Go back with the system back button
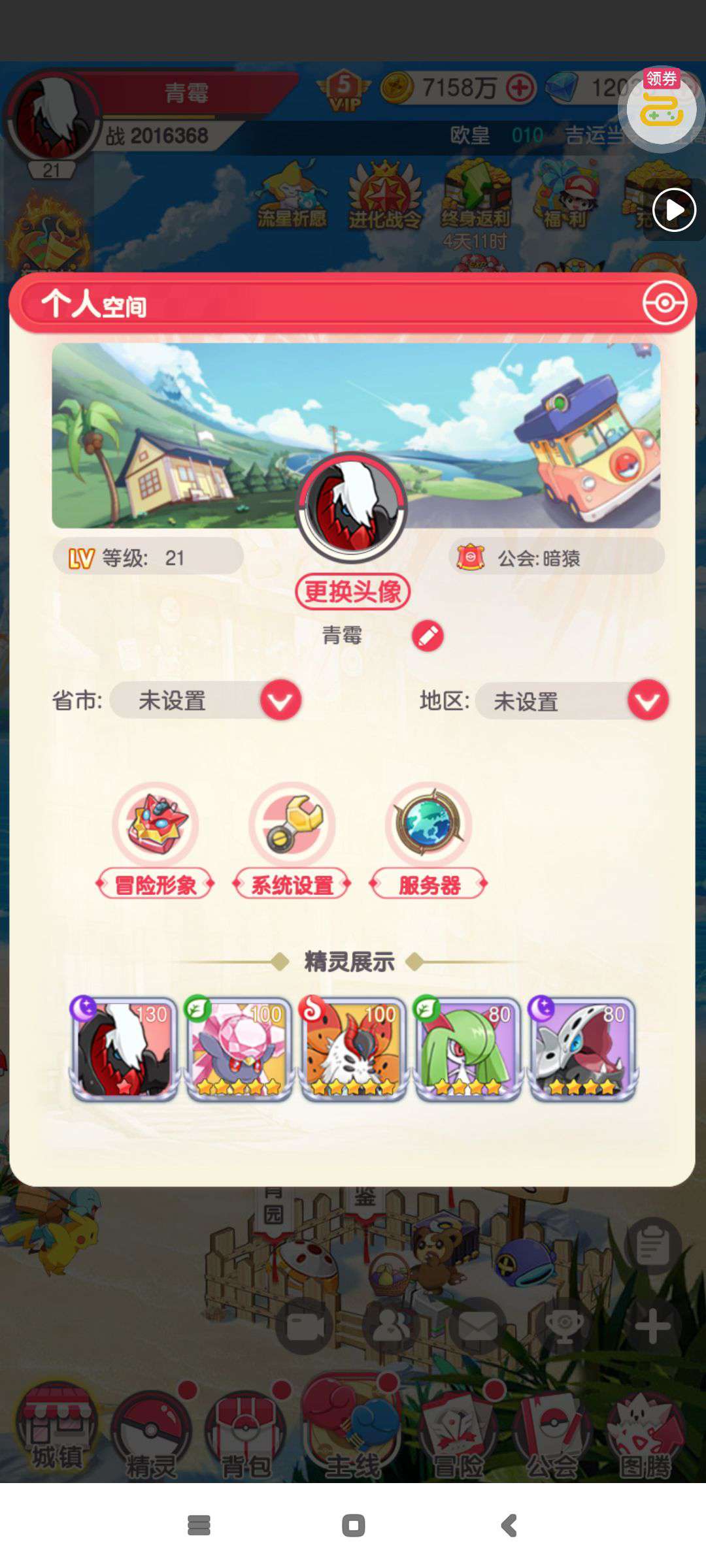The width and height of the screenshot is (706, 1568). (x=509, y=1526)
